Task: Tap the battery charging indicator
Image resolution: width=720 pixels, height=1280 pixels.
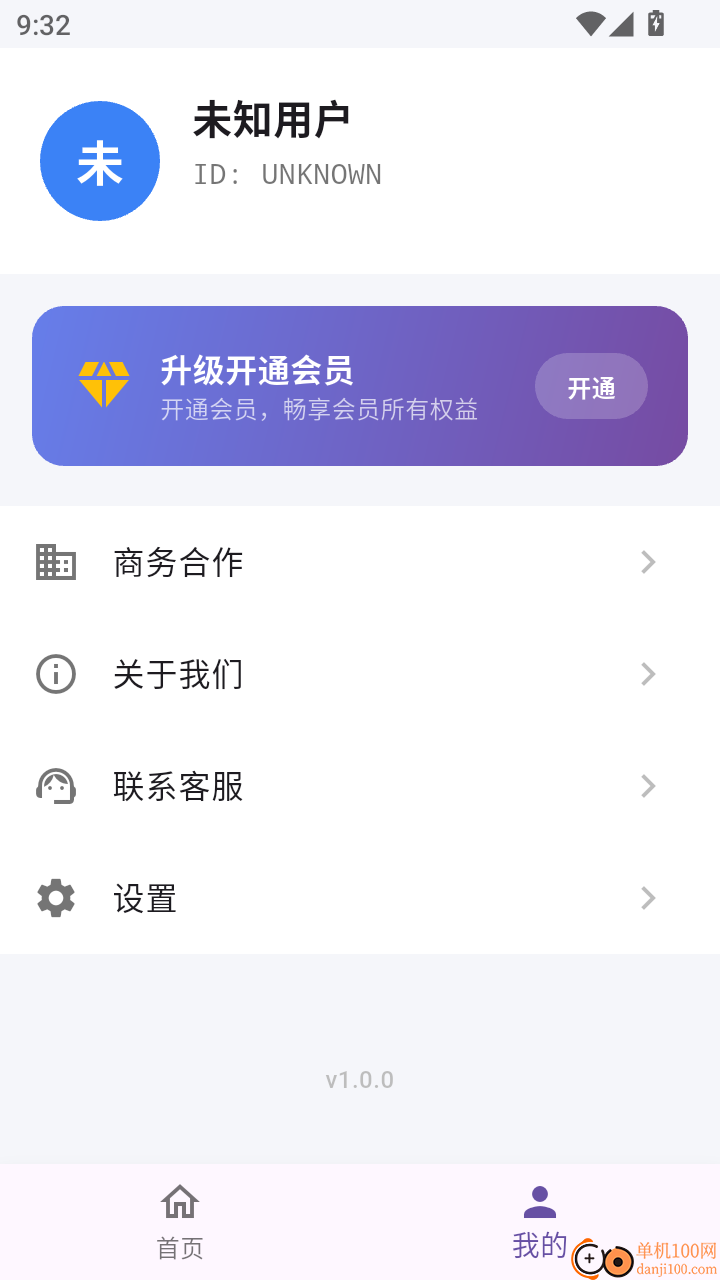Action: (656, 25)
